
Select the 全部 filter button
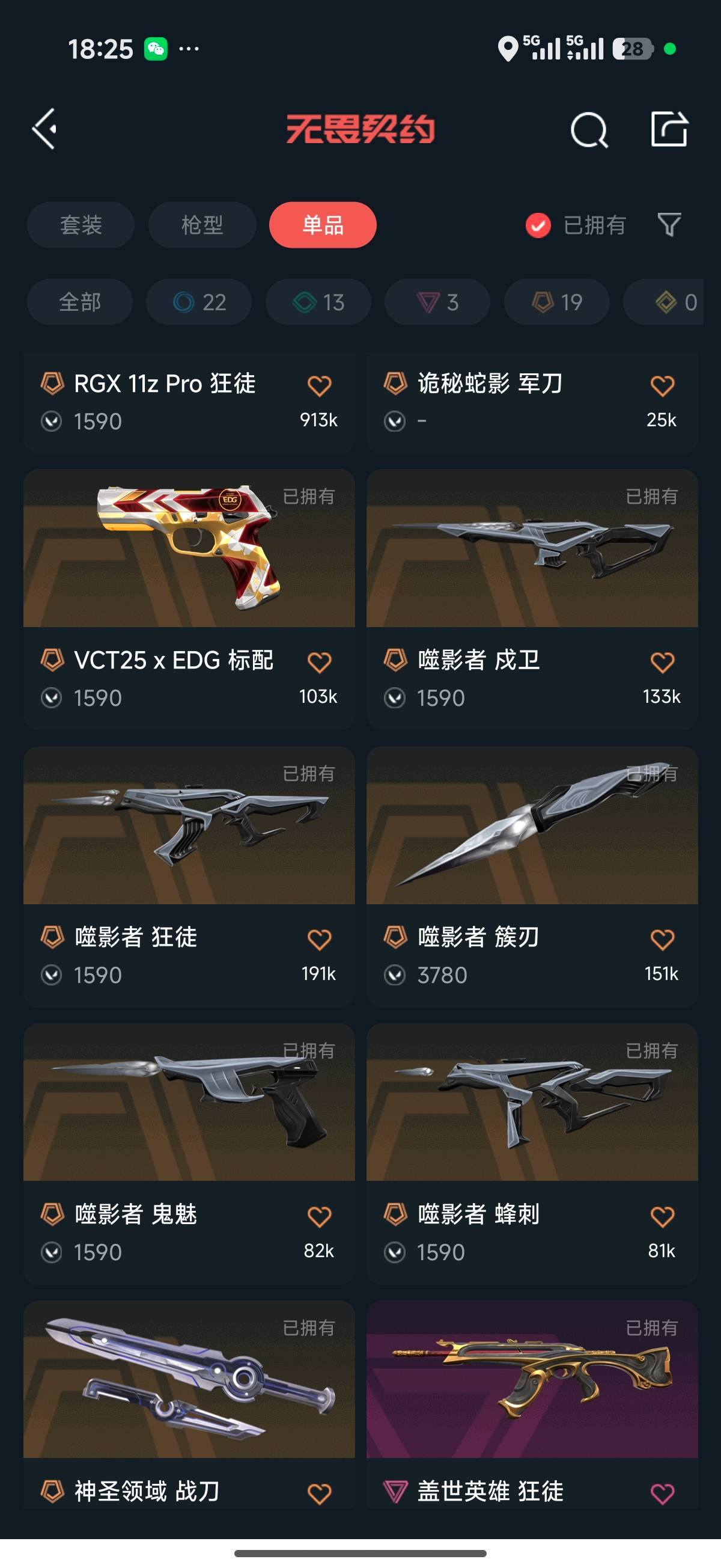(x=80, y=302)
